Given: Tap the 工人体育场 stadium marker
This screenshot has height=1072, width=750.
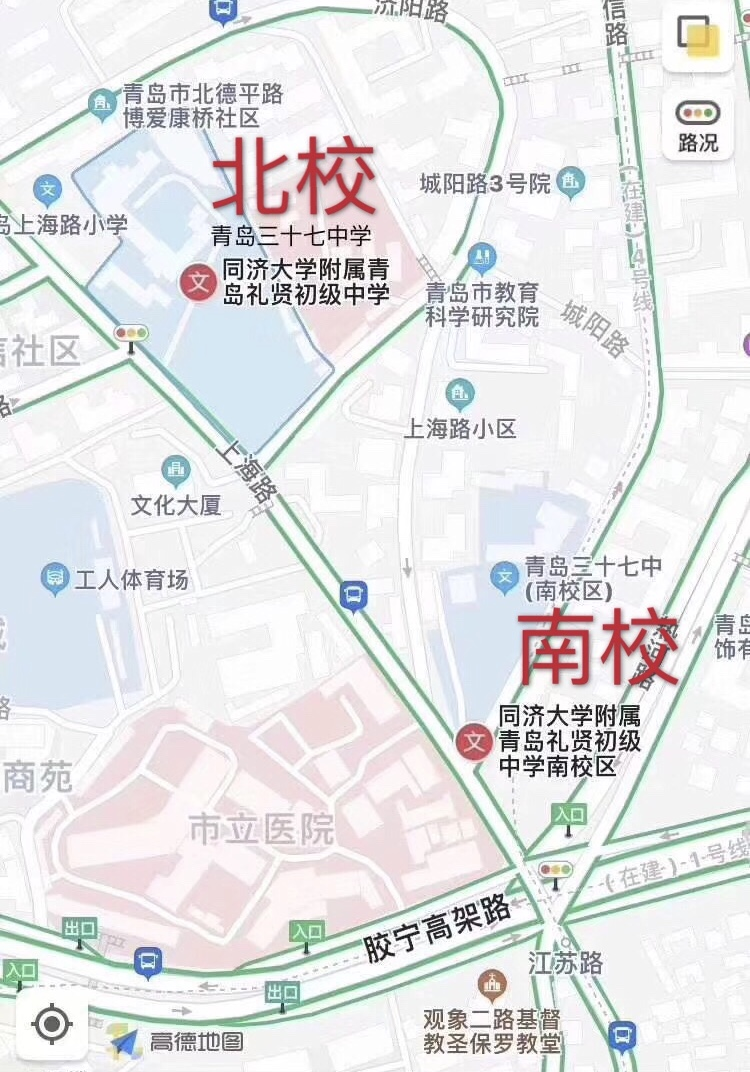Looking at the screenshot, I should (55, 579).
